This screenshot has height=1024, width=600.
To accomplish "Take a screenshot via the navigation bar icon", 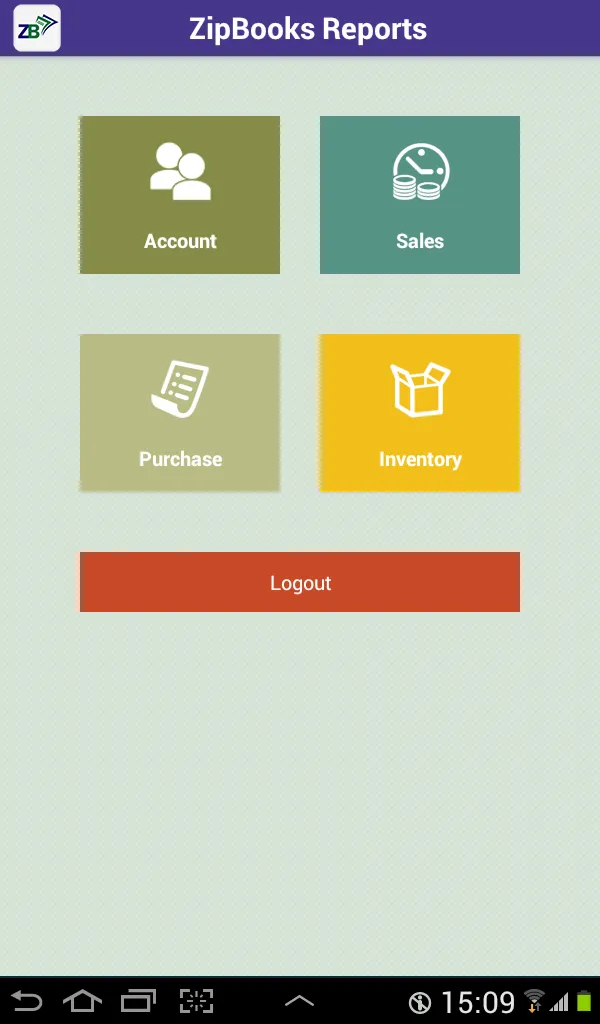I will [197, 1000].
